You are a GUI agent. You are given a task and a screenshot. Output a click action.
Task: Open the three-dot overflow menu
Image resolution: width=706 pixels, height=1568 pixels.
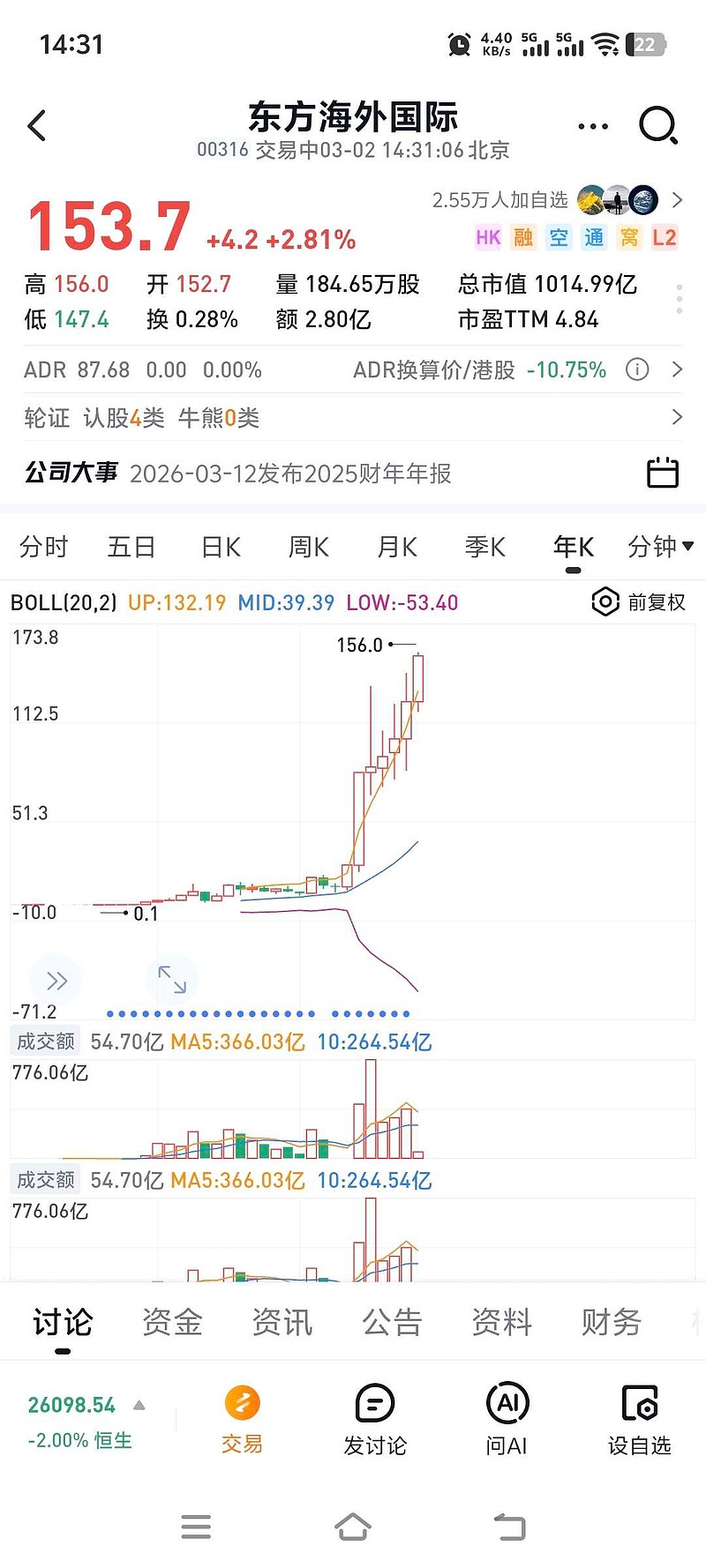592,126
